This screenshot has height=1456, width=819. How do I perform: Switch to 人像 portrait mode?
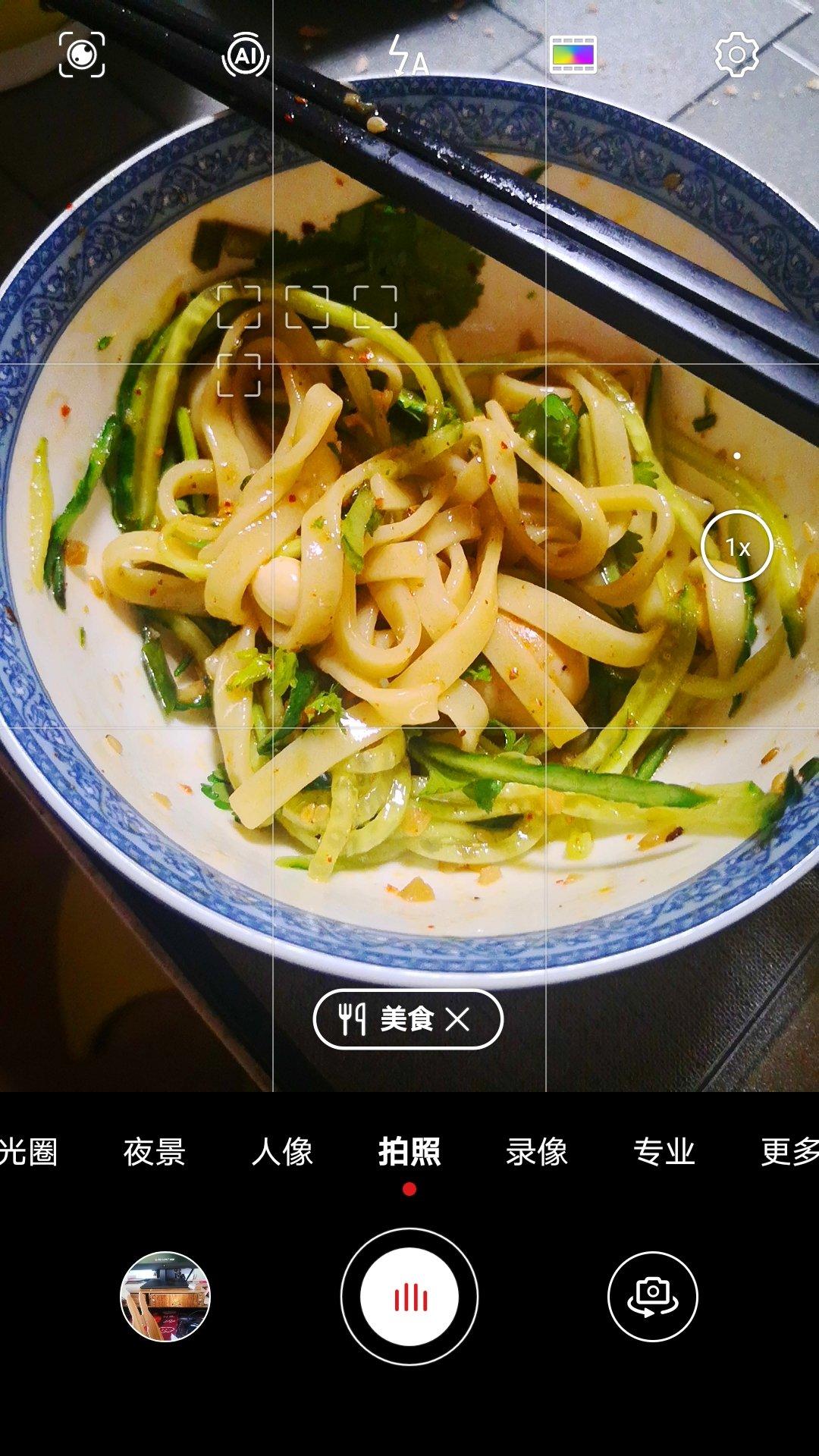(282, 1152)
